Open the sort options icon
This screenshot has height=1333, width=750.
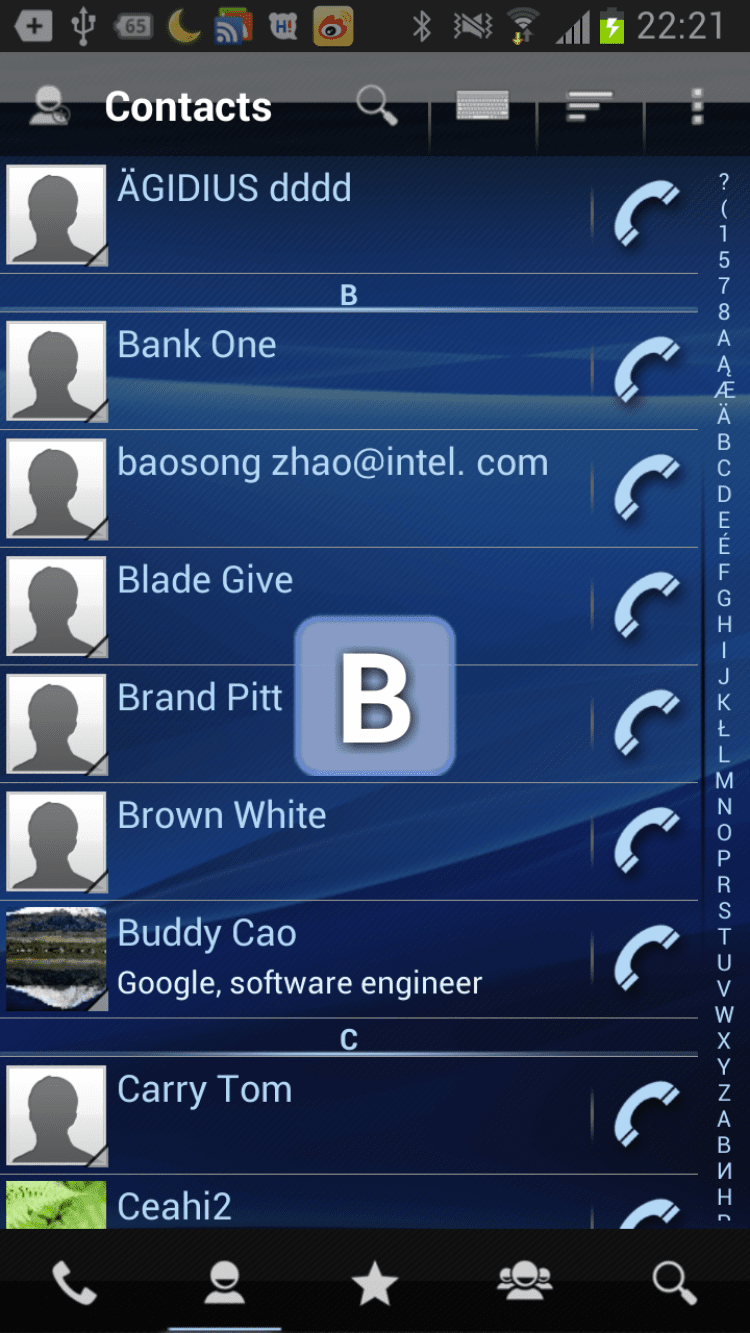588,105
